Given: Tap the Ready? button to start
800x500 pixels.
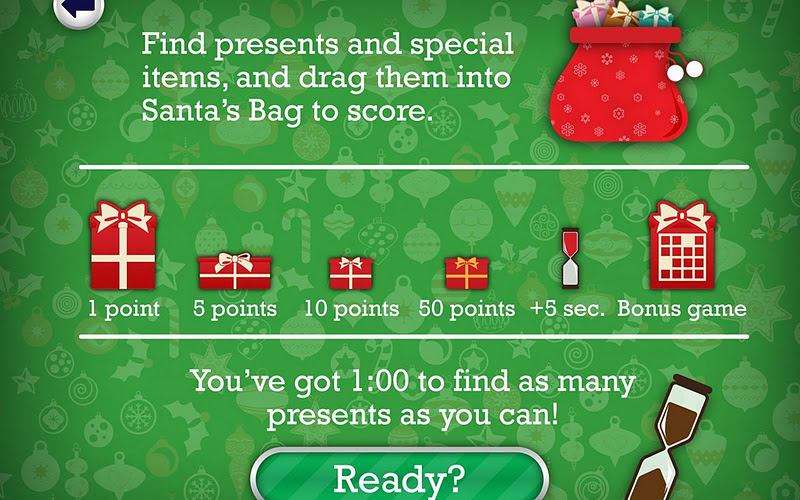Looking at the screenshot, I should click(x=399, y=477).
